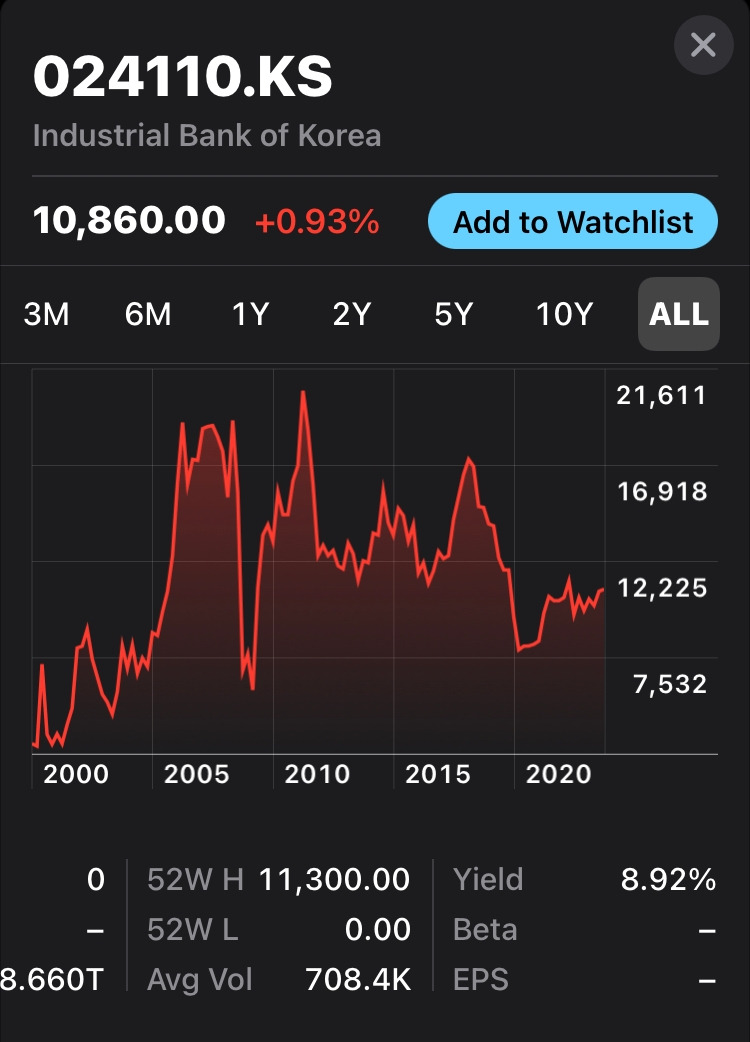
Task: Switch to the 10Y chart range
Action: [x=564, y=314]
